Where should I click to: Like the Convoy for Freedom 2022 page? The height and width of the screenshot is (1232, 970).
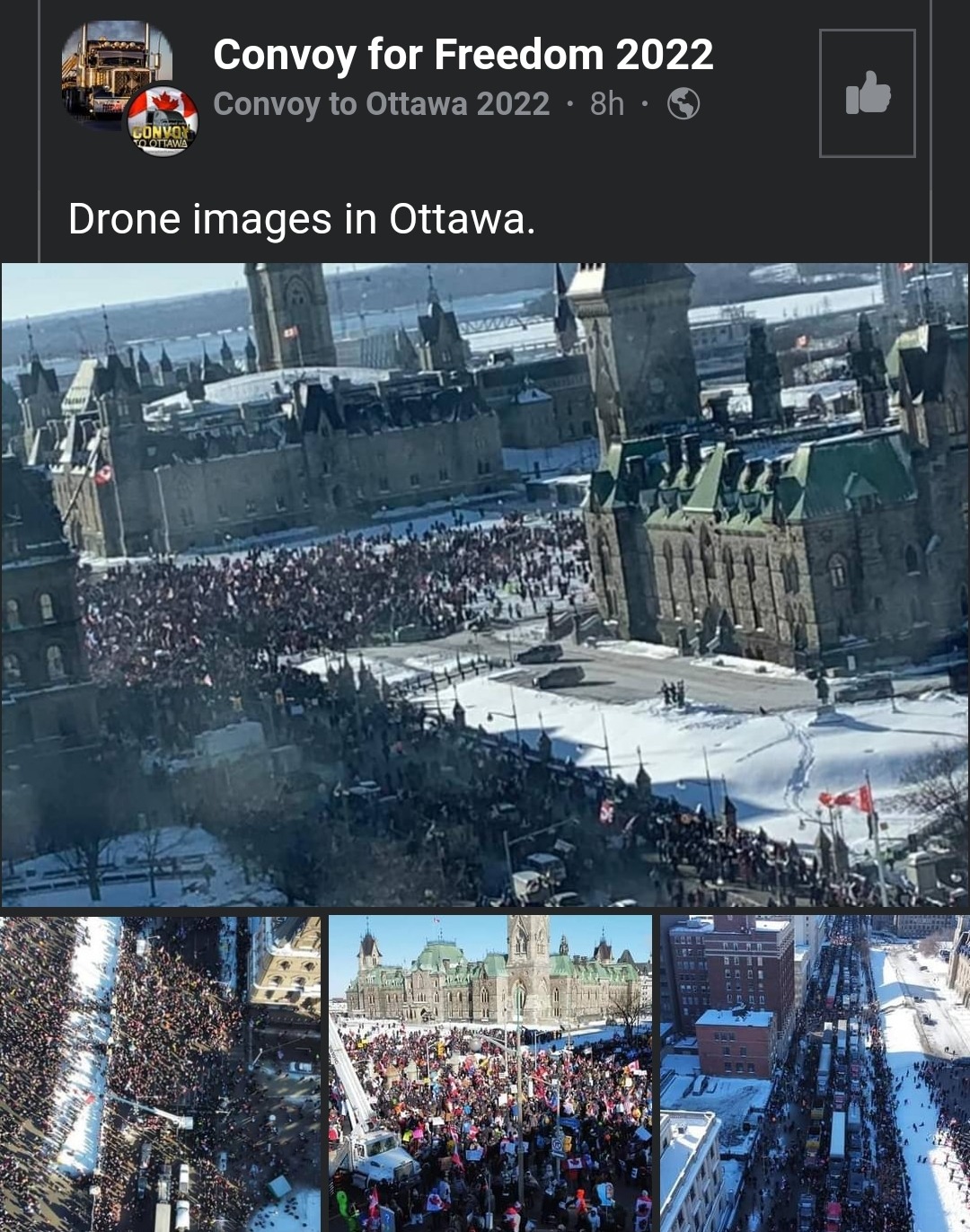tap(867, 93)
